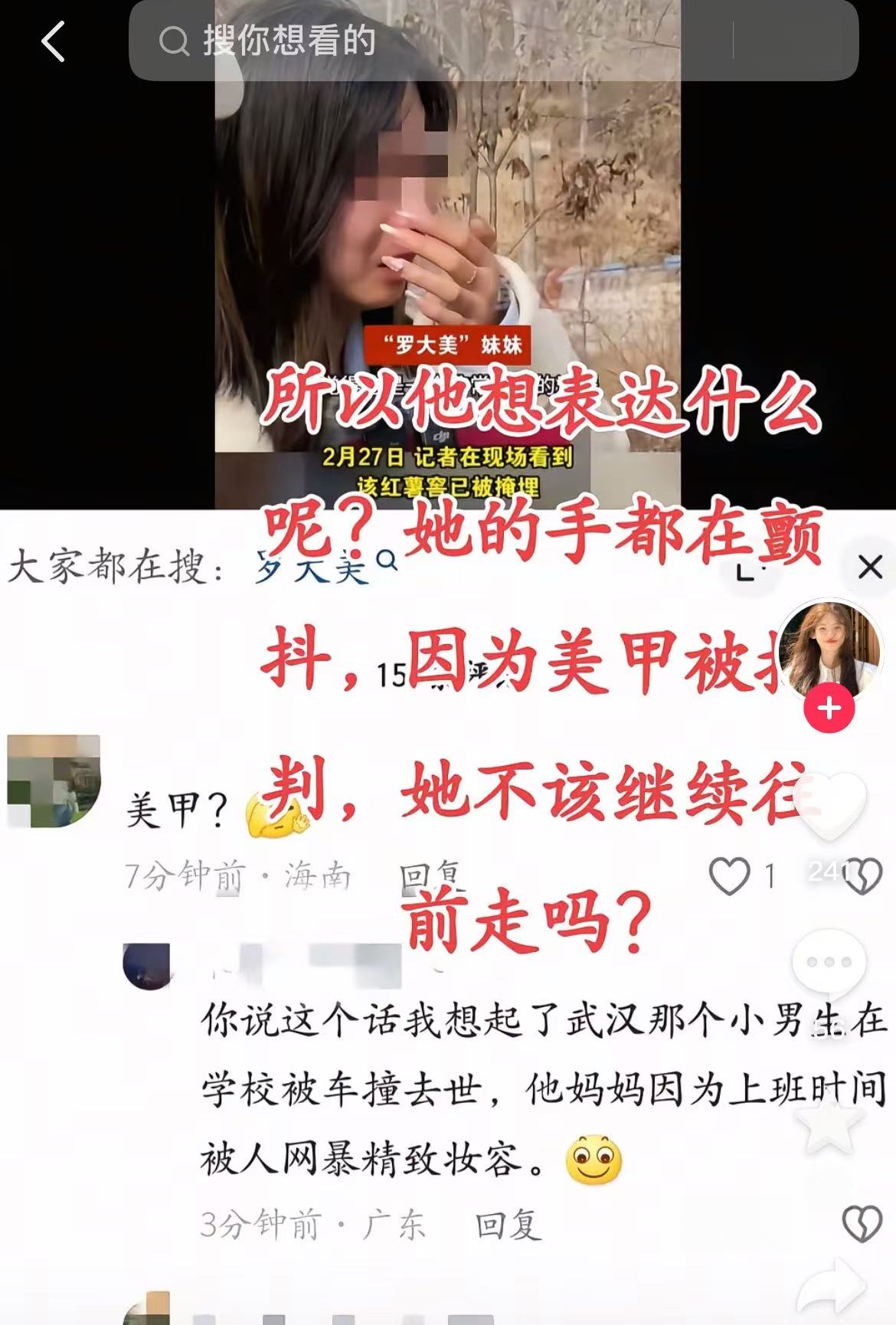Open the video author's profile avatar

[829, 651]
